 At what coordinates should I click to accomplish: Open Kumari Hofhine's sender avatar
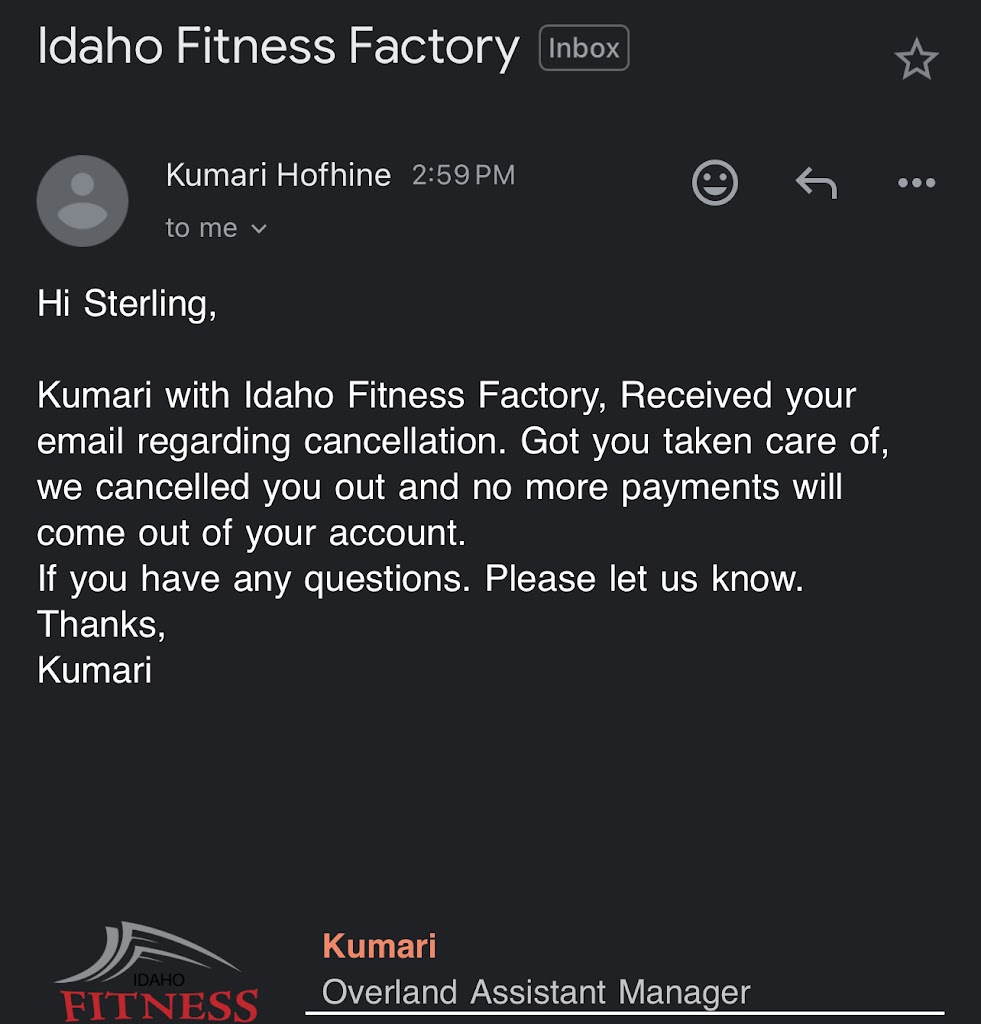point(82,201)
